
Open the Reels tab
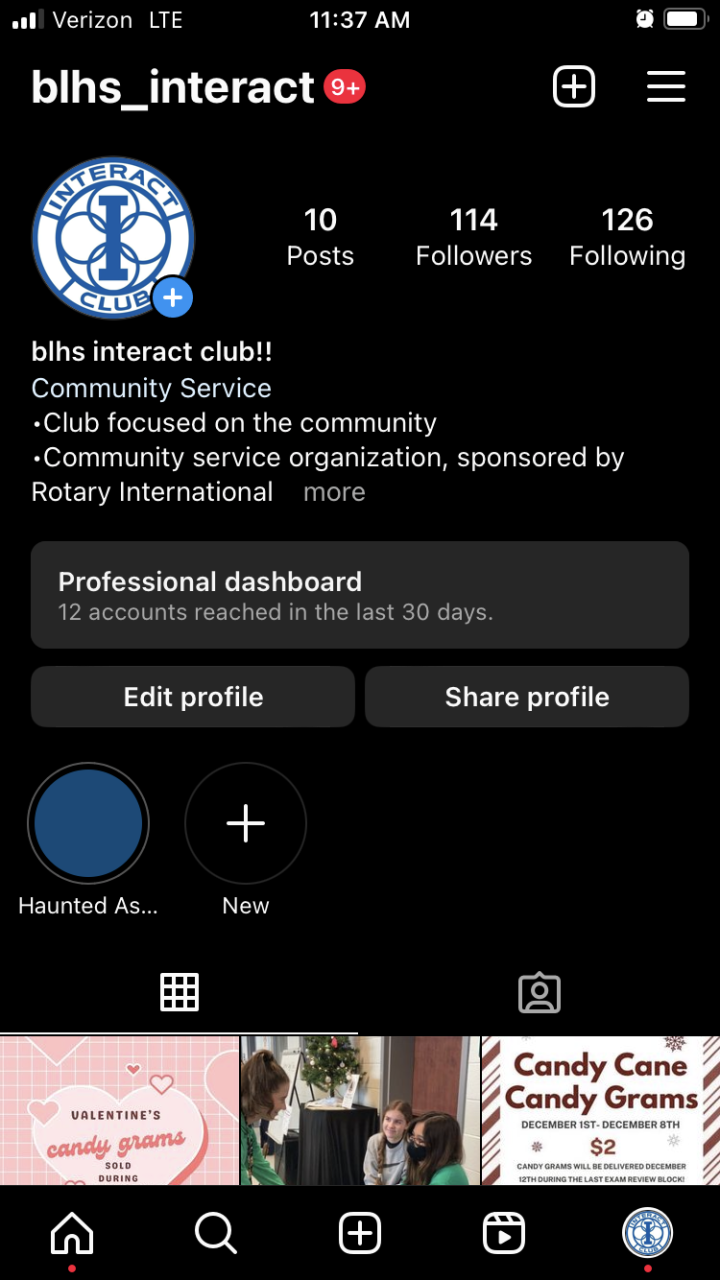click(503, 1235)
